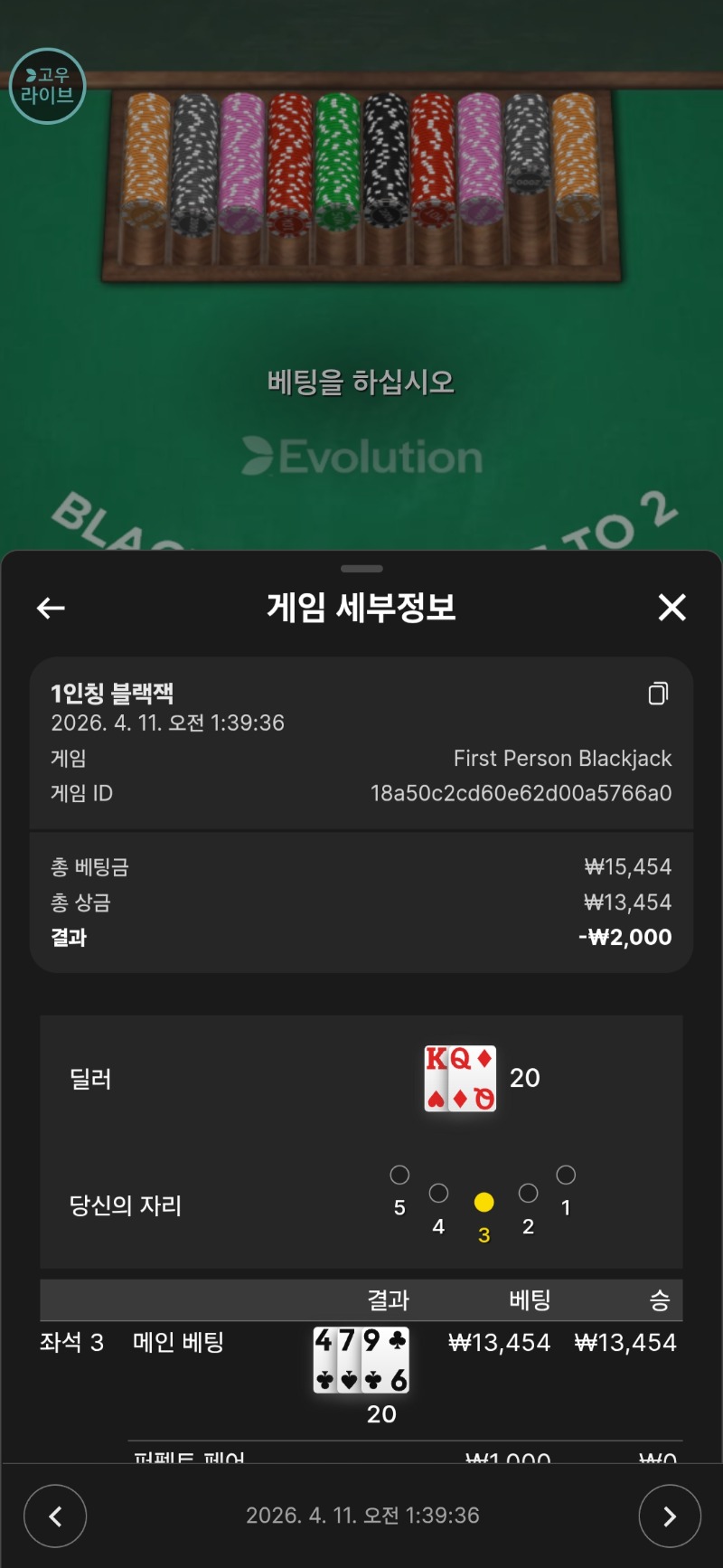Close the game details panel
The image size is (723, 1568).
point(671,608)
